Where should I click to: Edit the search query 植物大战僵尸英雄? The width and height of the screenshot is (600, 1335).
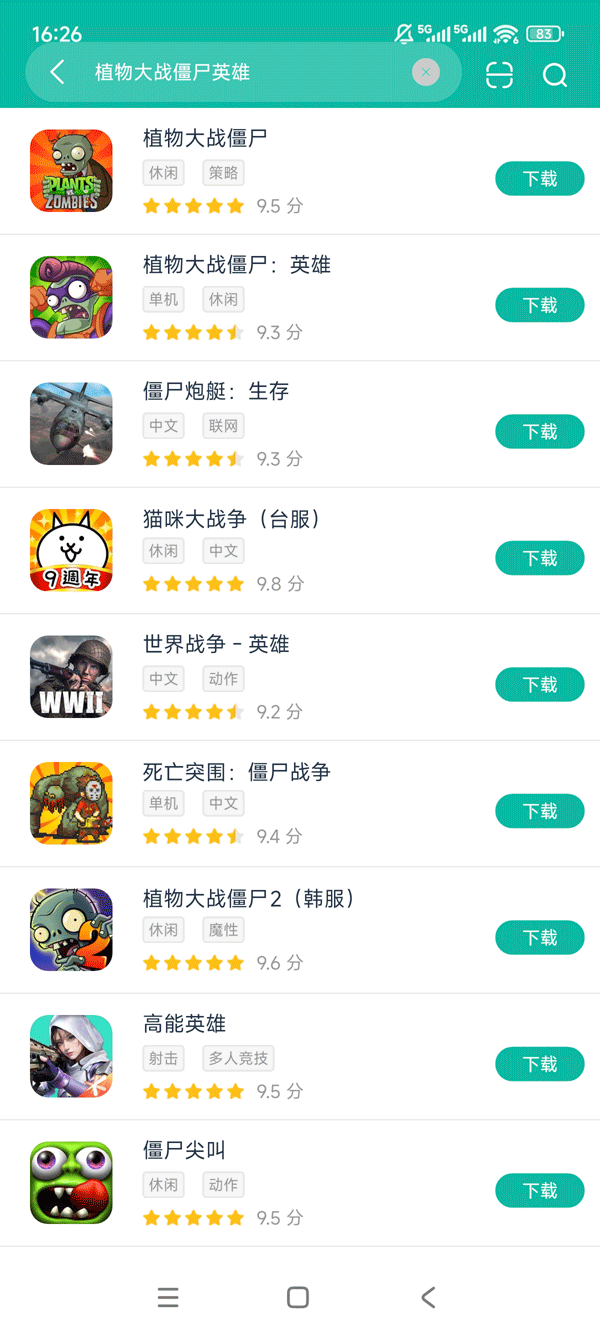(240, 72)
